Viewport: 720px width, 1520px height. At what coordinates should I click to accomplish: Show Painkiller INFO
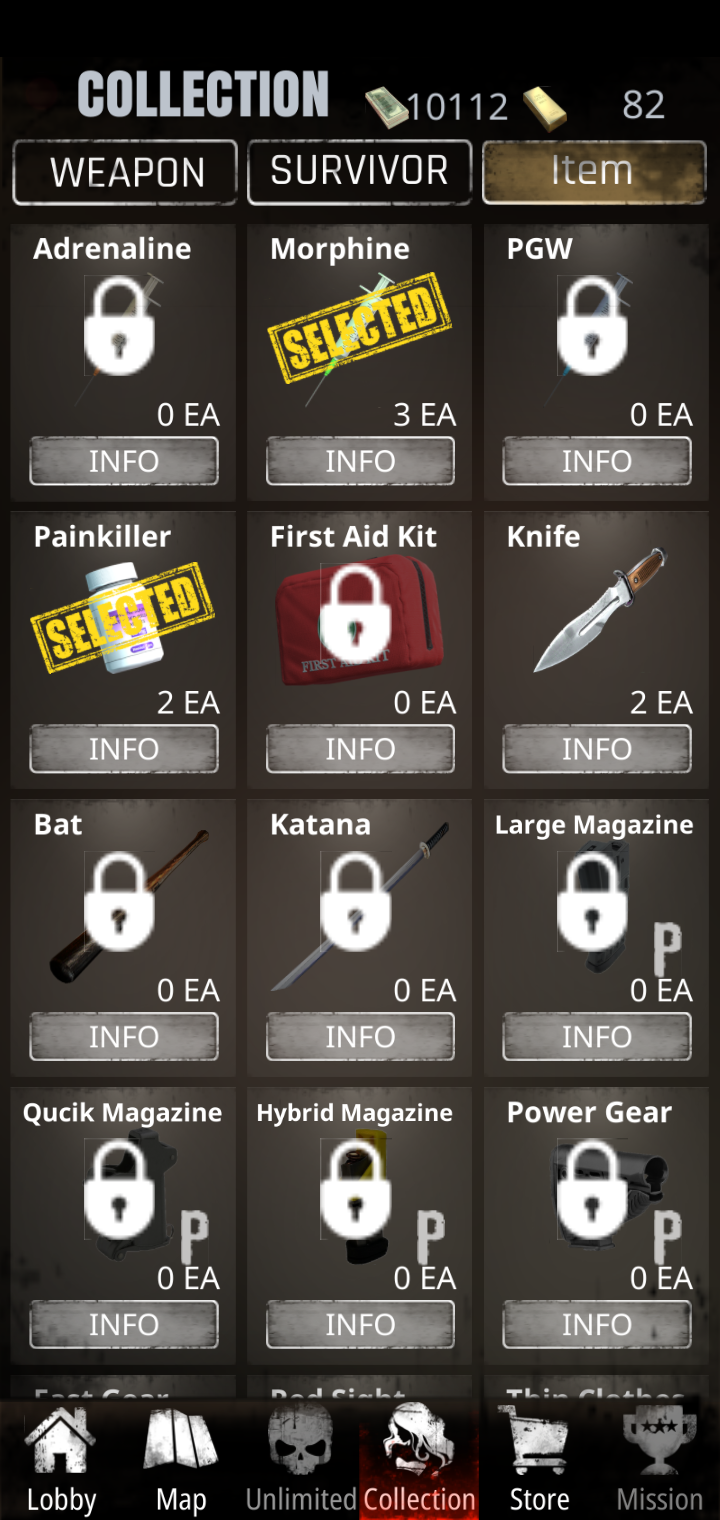click(124, 749)
